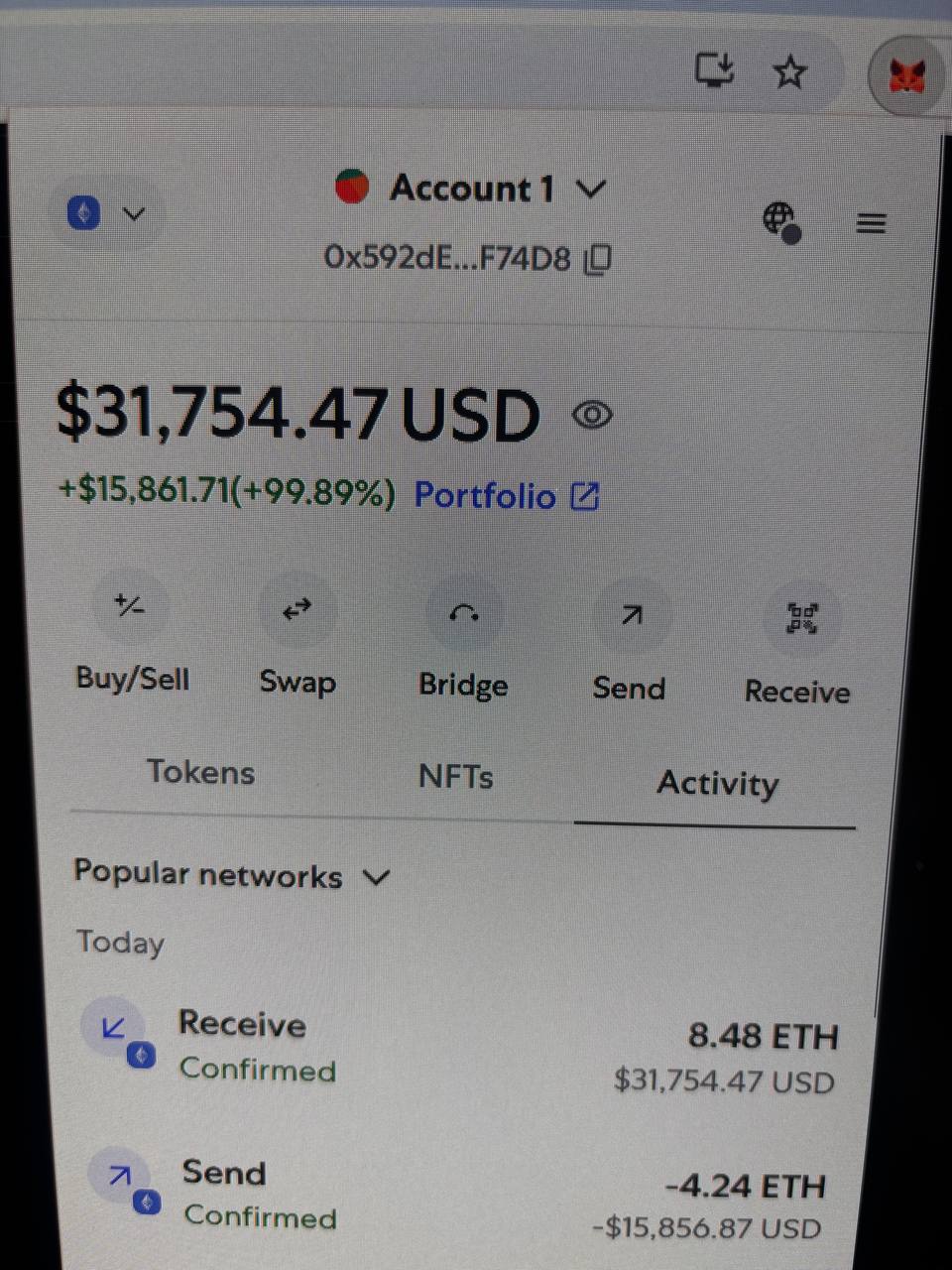This screenshot has height=1270, width=952.
Task: Copy the wallet address 0x592dE...F74D8
Action: (x=598, y=260)
